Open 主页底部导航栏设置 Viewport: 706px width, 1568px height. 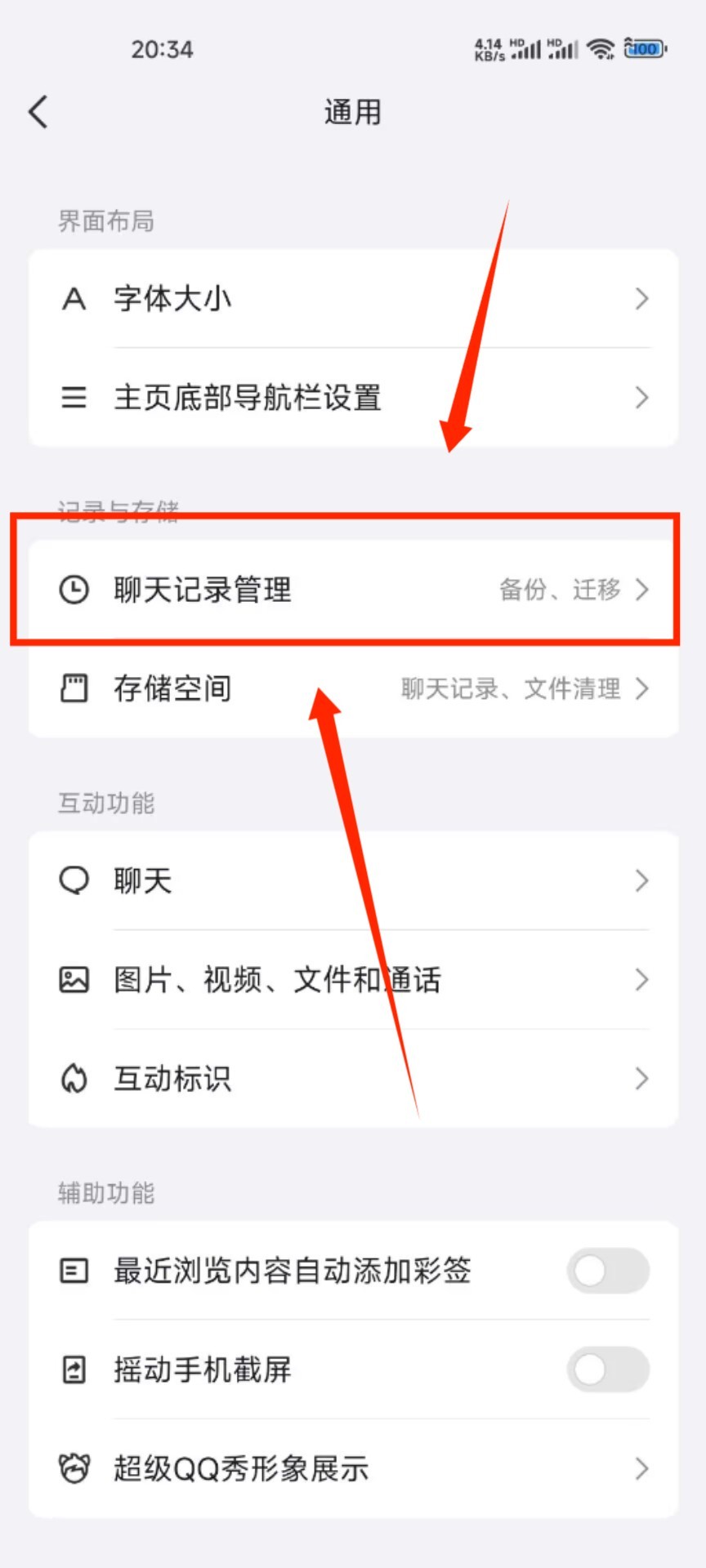353,398
